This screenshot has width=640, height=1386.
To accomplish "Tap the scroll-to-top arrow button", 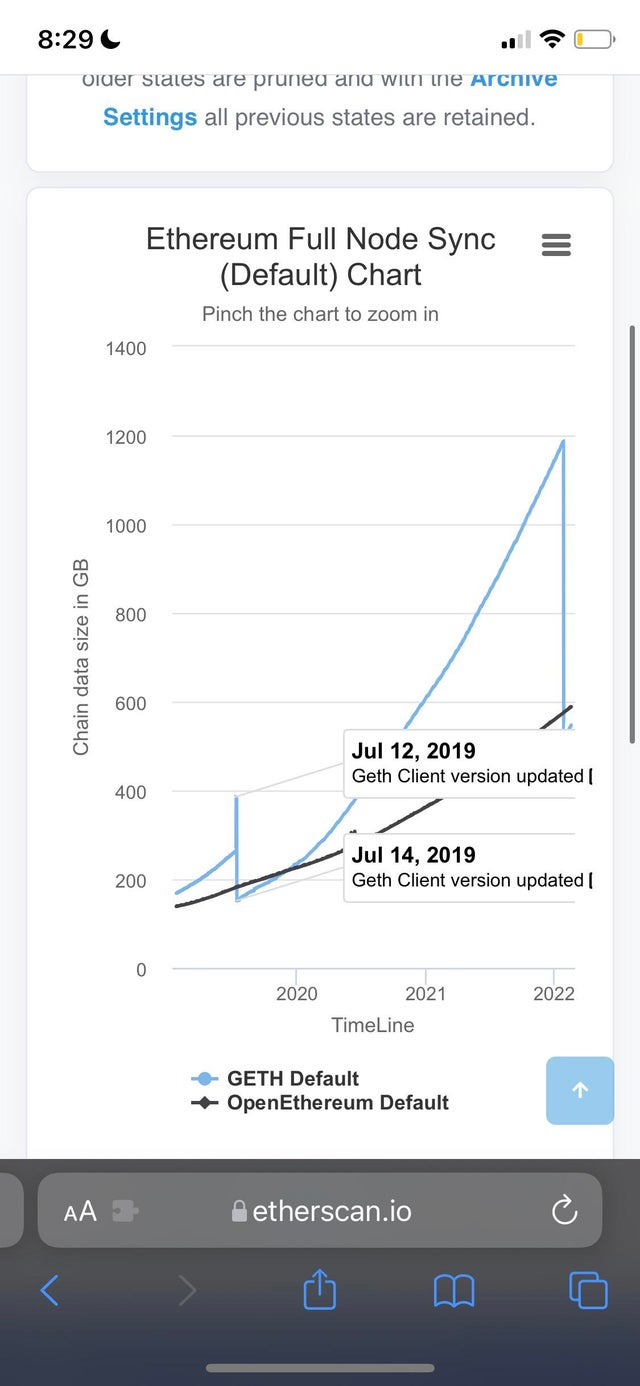I will coord(580,1090).
